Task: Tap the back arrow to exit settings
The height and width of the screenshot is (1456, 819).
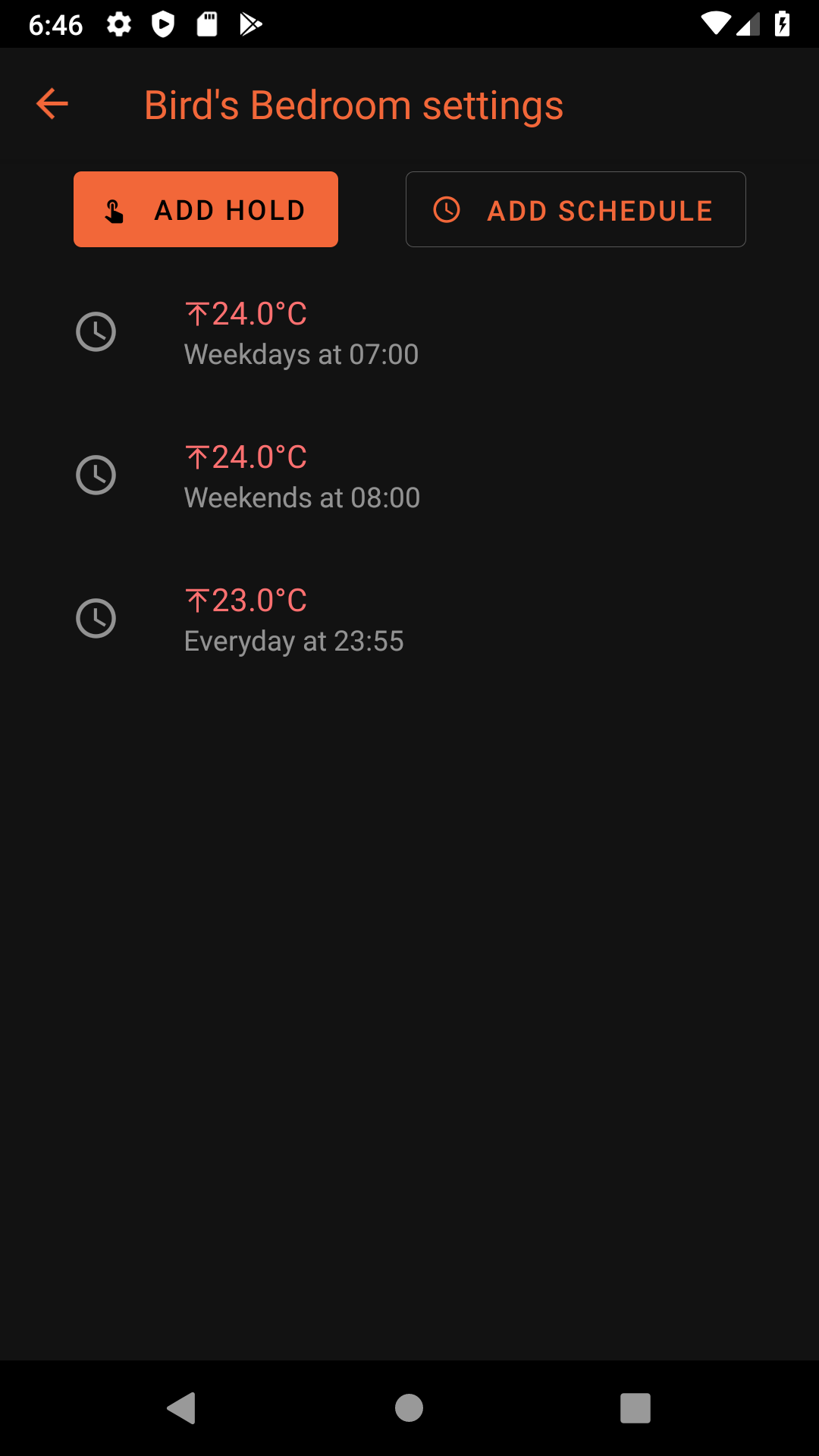Action: pyautogui.click(x=50, y=104)
